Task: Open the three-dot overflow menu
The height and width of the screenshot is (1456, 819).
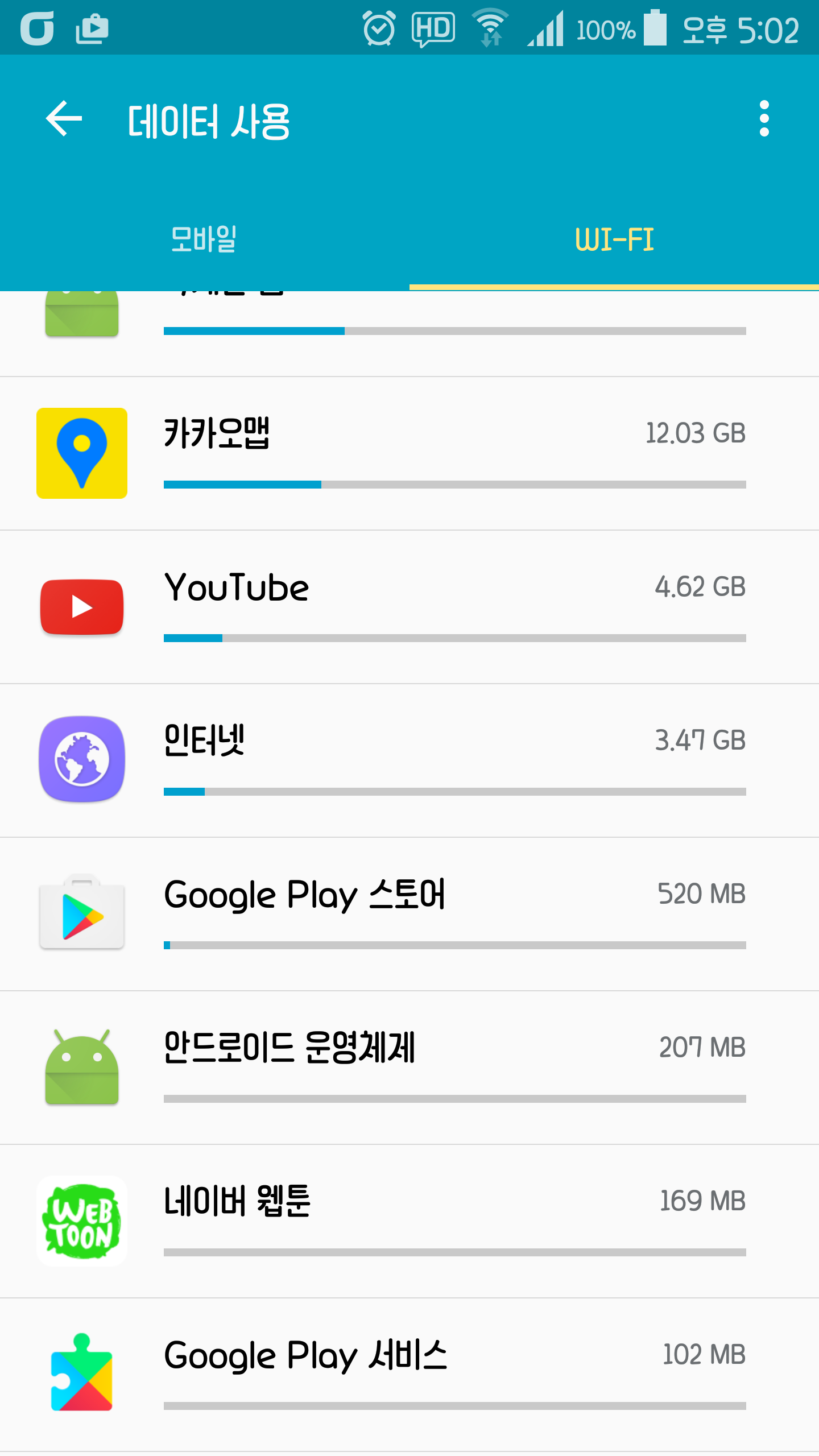Action: pyautogui.click(x=764, y=118)
